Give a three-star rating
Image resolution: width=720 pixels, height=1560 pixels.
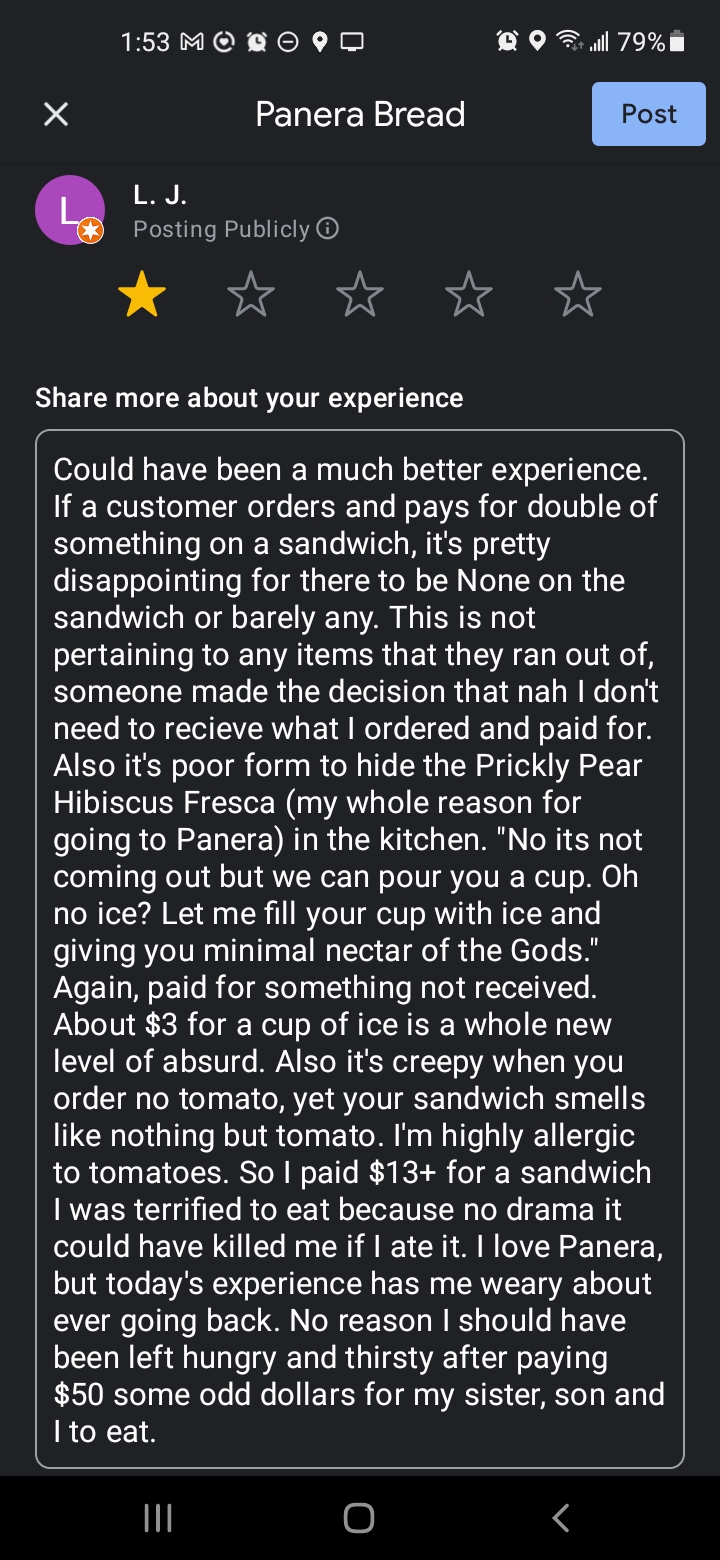[360, 297]
